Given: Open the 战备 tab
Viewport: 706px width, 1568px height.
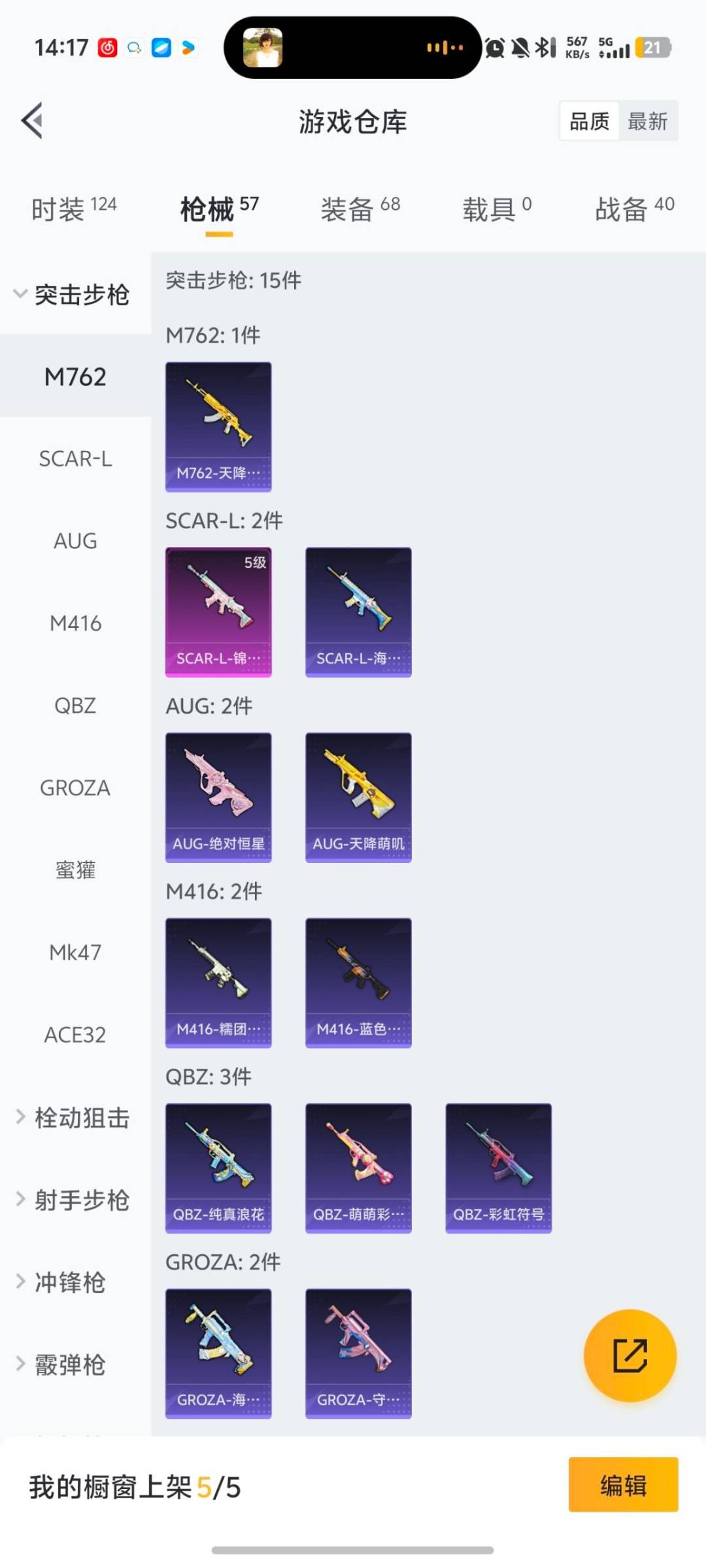Looking at the screenshot, I should pyautogui.click(x=634, y=209).
